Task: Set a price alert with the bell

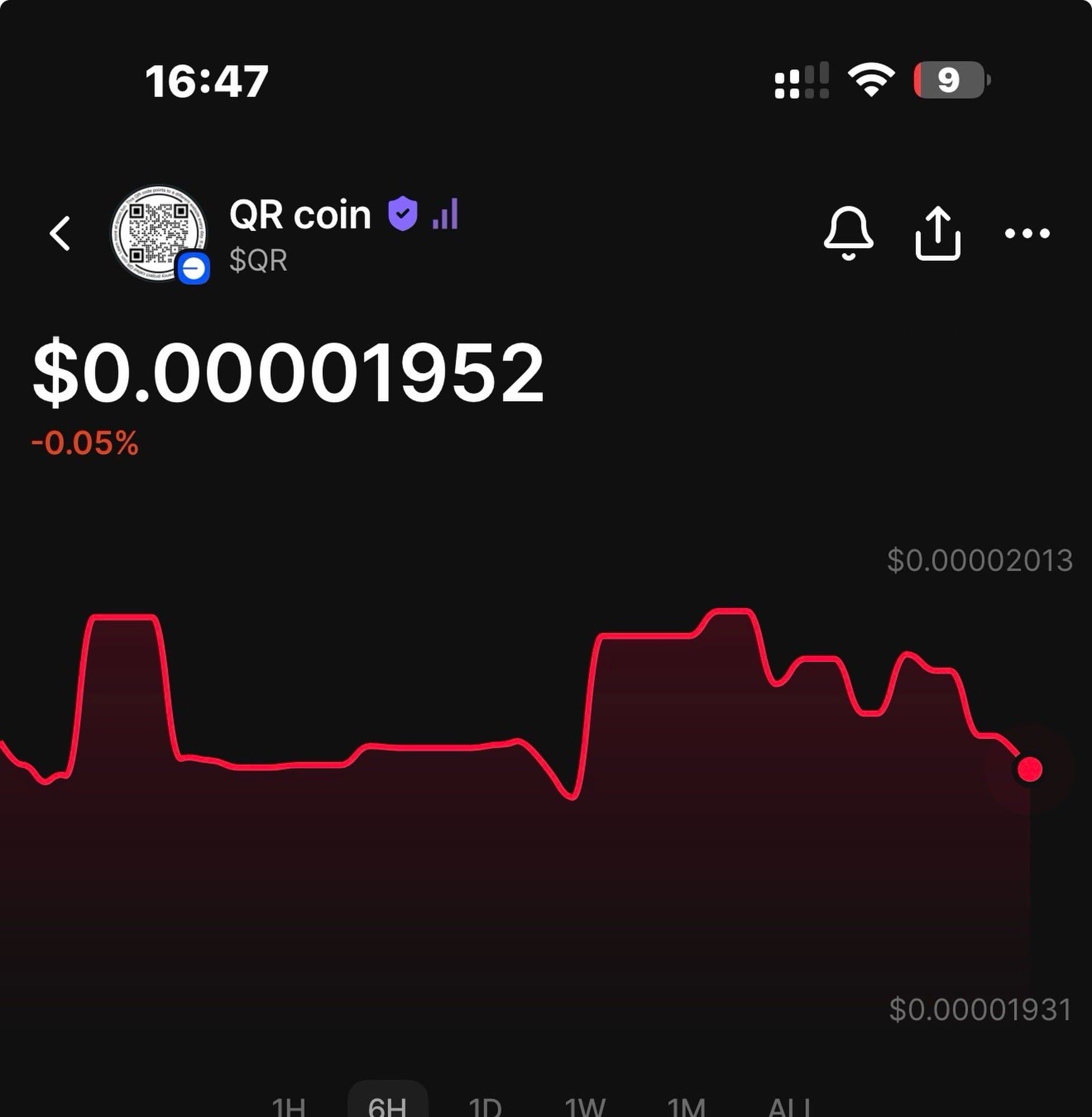Action: (x=848, y=233)
